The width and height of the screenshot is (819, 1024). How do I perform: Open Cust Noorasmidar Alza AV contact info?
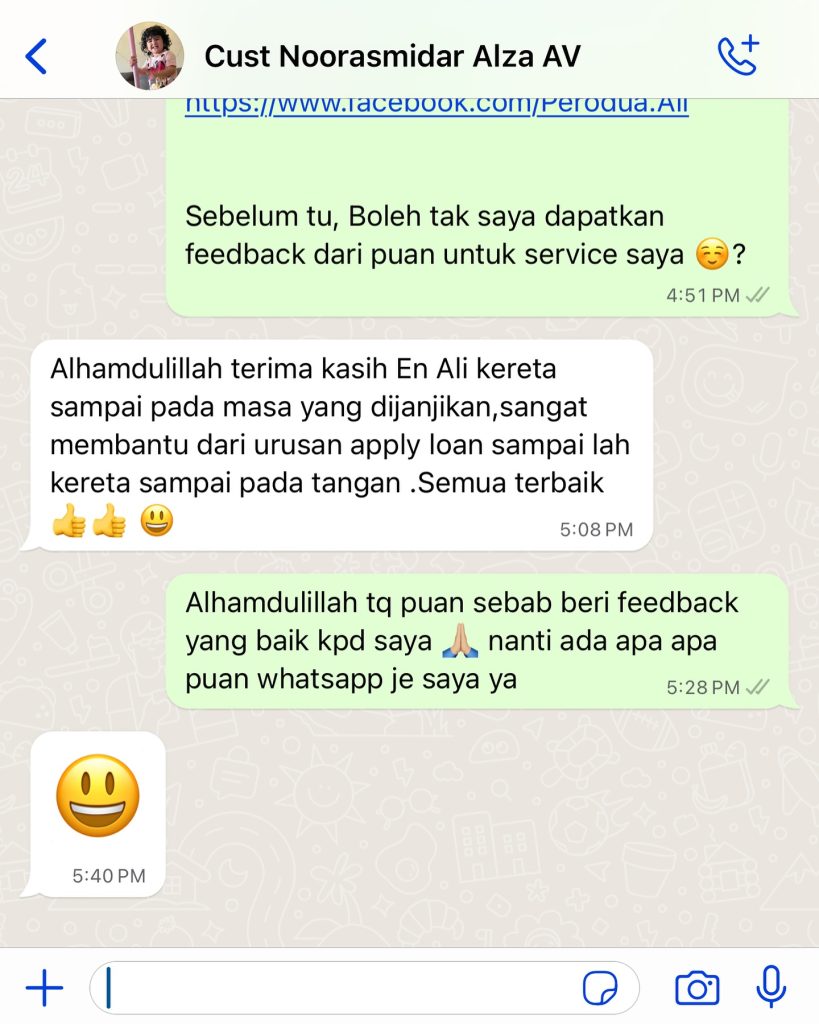[392, 57]
